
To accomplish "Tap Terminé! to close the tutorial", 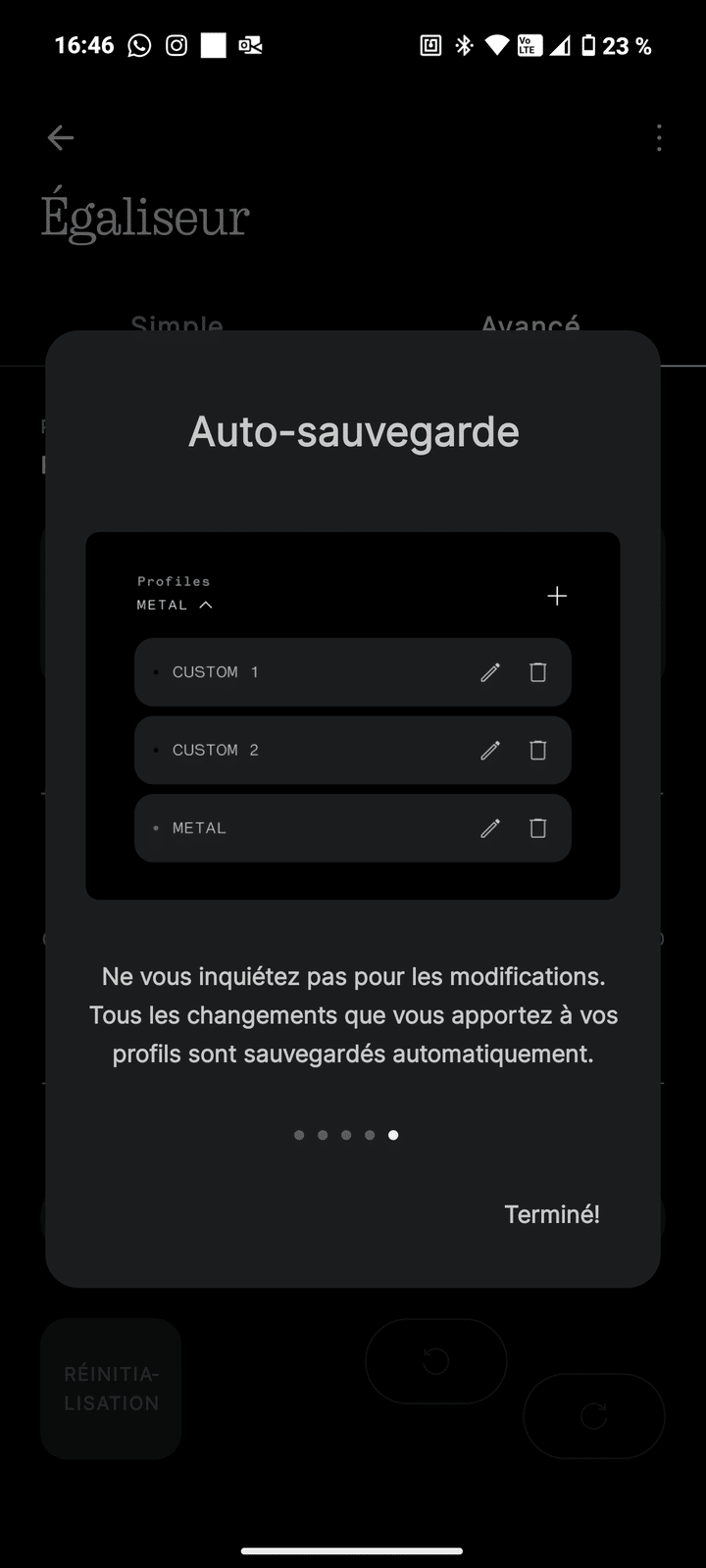I will (551, 1214).
